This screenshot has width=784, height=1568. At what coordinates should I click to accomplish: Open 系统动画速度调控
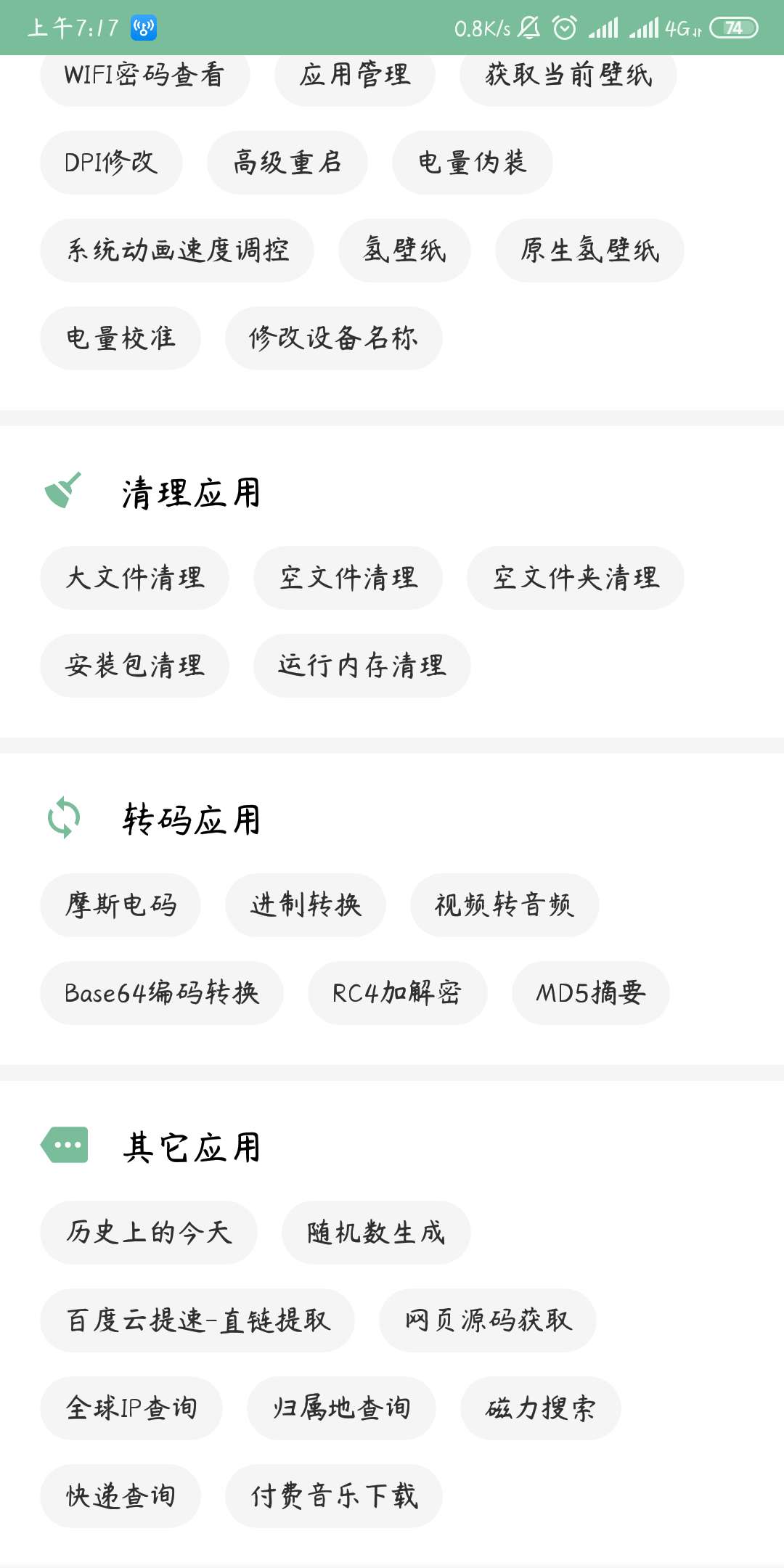tap(177, 250)
